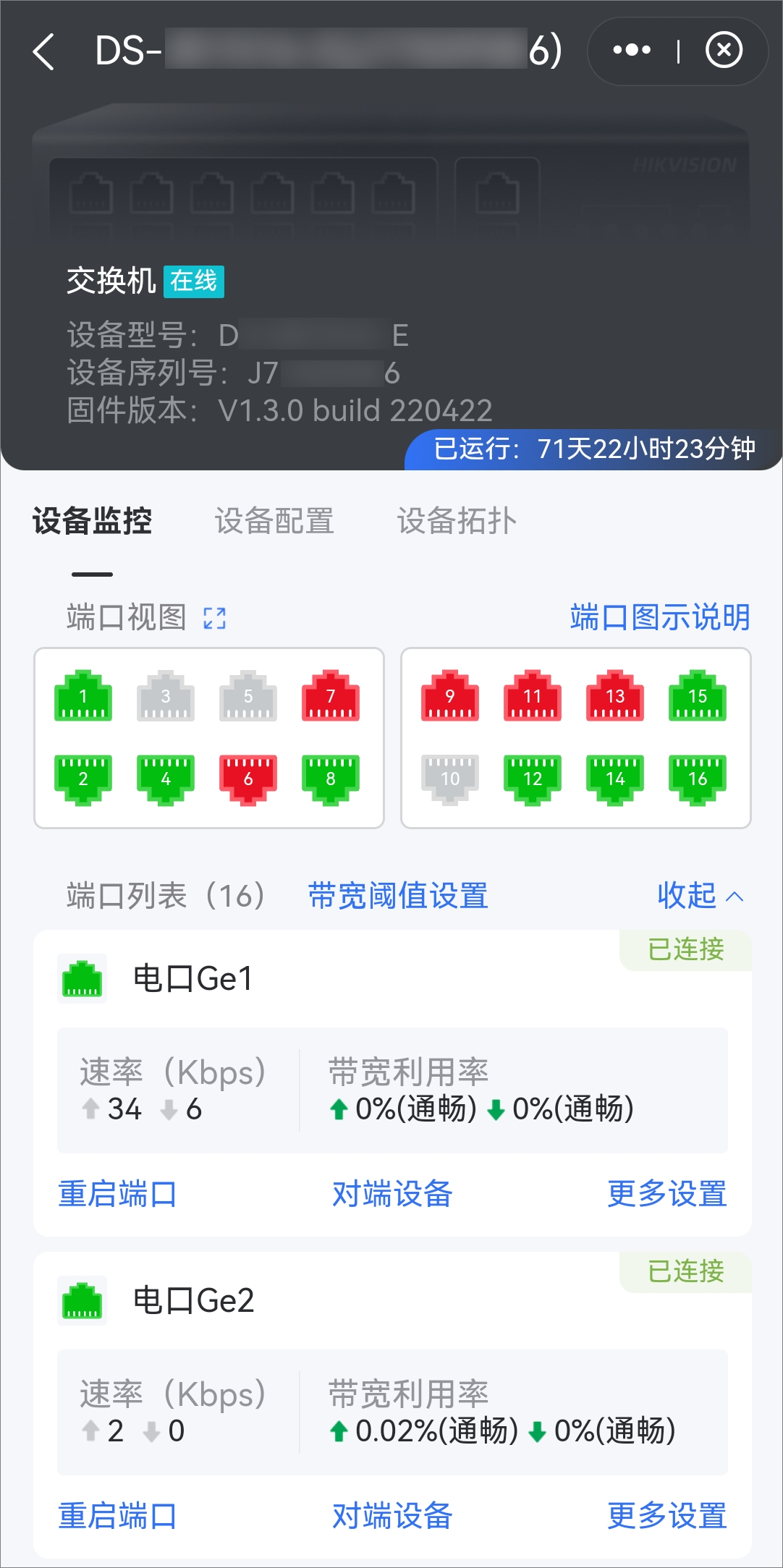783x1568 pixels.
Task: Close the mini program with the X button
Action: tap(724, 51)
